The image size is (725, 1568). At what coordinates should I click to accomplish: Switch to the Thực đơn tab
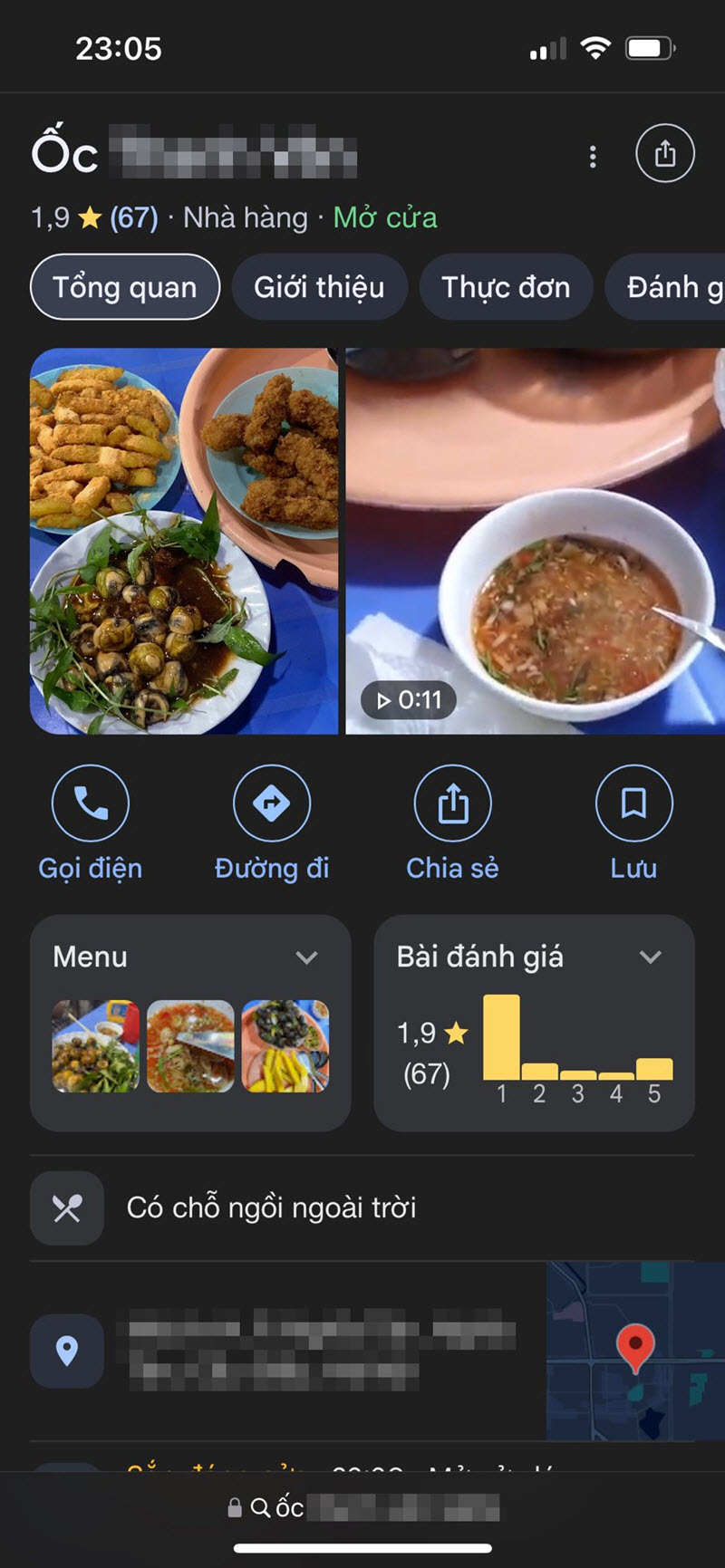tap(506, 287)
